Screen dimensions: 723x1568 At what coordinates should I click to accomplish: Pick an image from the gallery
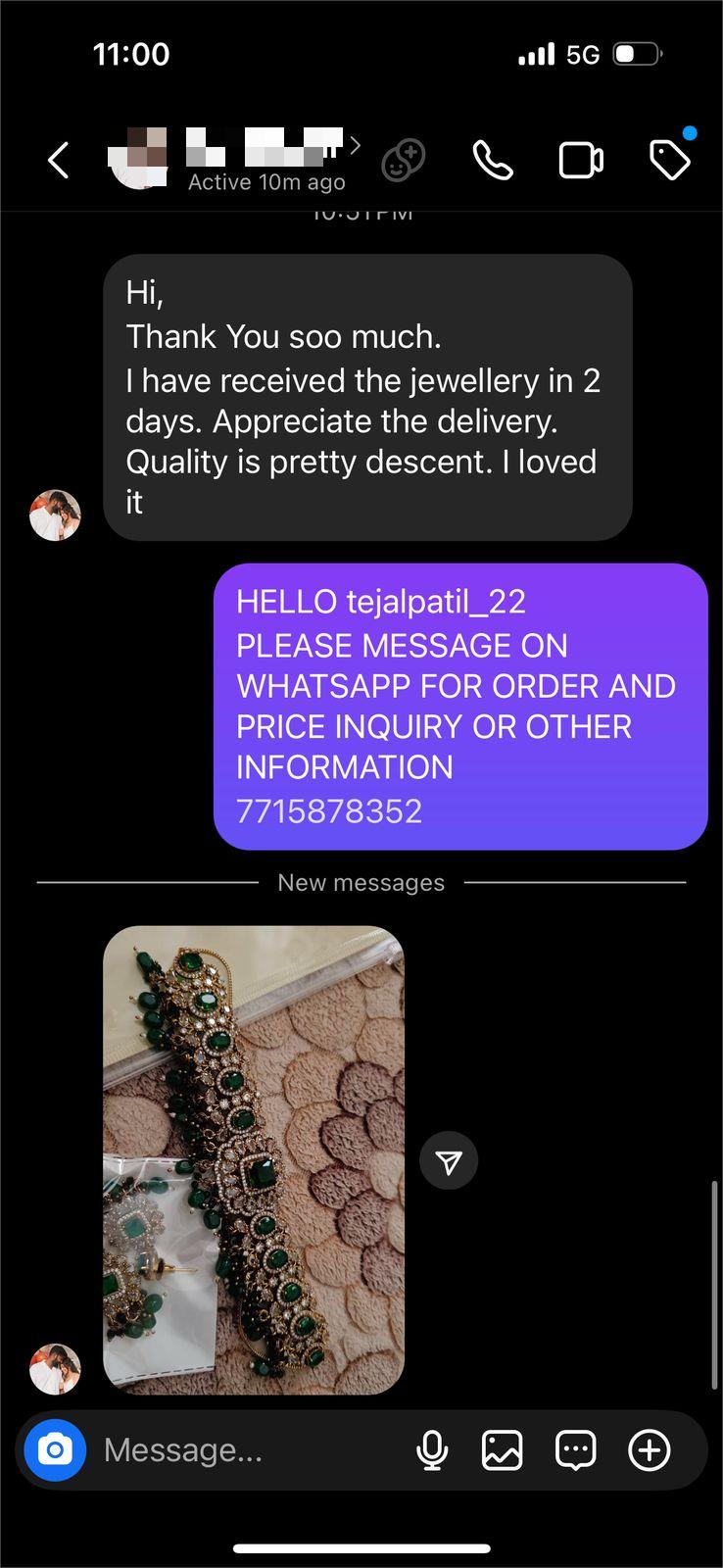(x=502, y=1449)
